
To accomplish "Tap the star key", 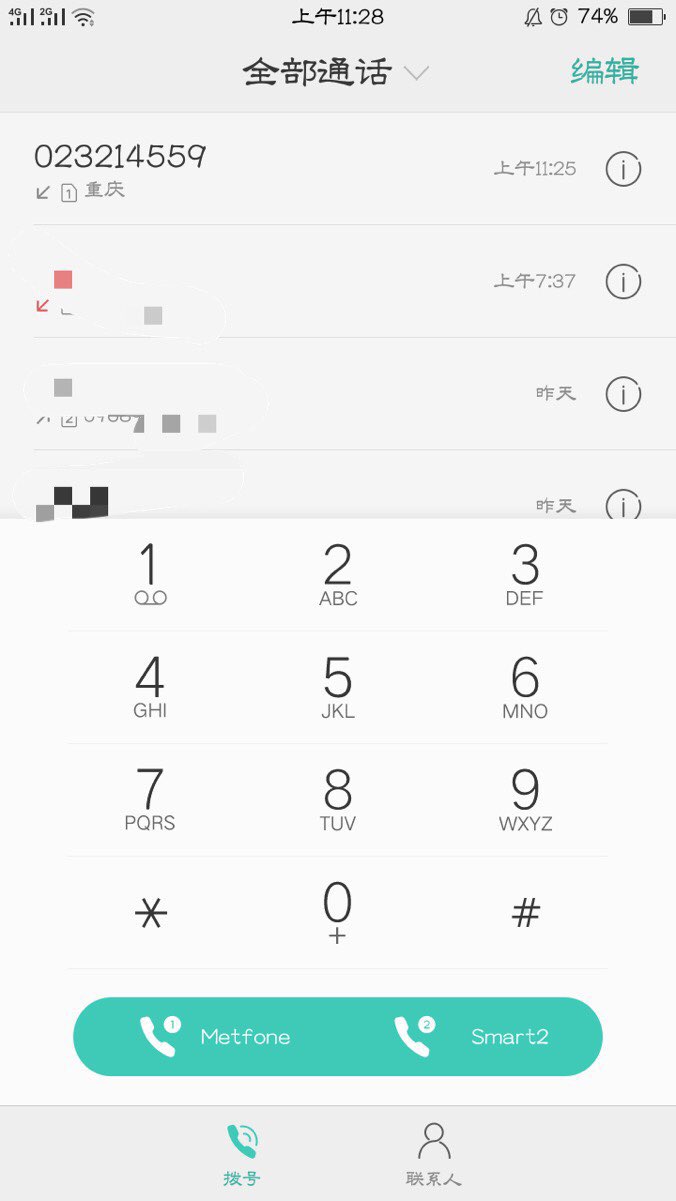I will (150, 912).
